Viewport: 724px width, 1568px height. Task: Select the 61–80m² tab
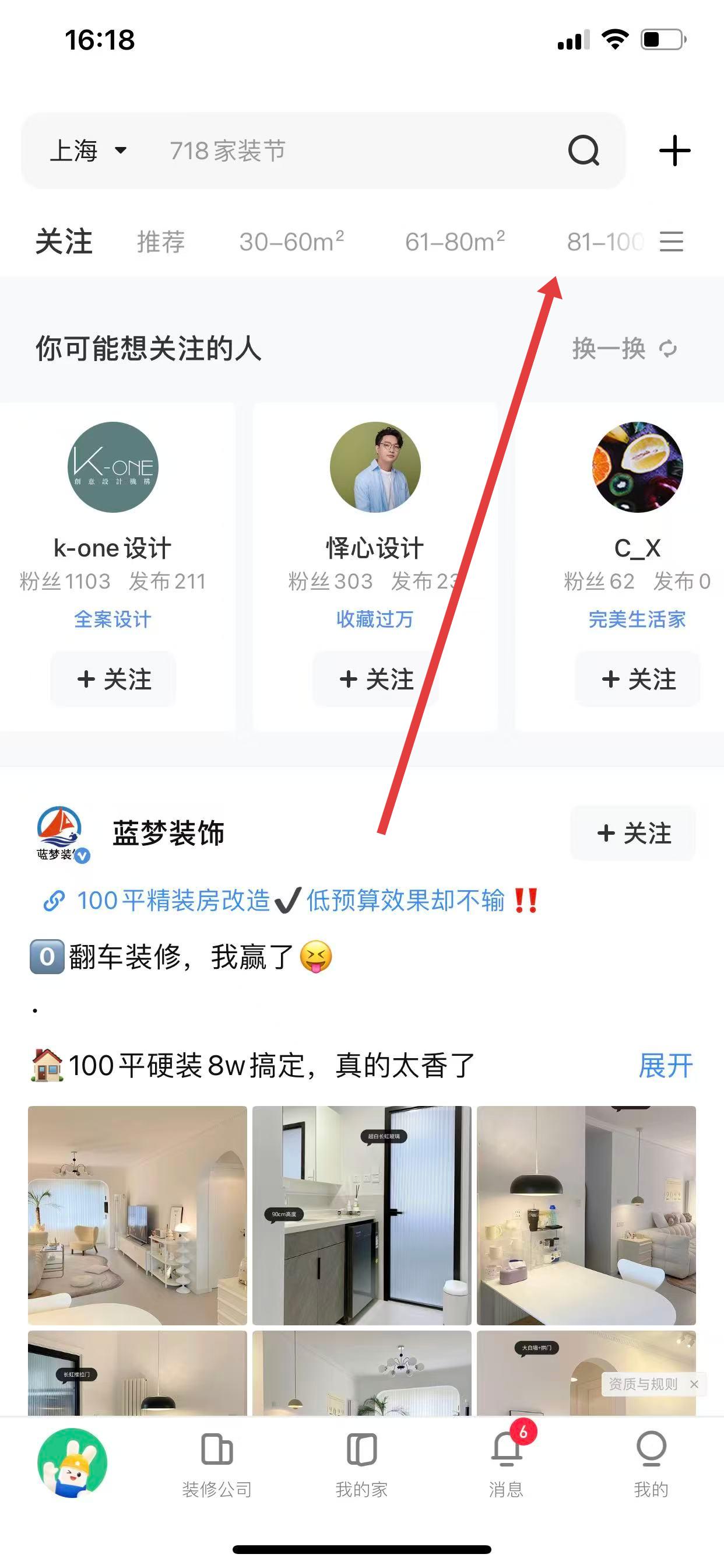click(x=455, y=242)
